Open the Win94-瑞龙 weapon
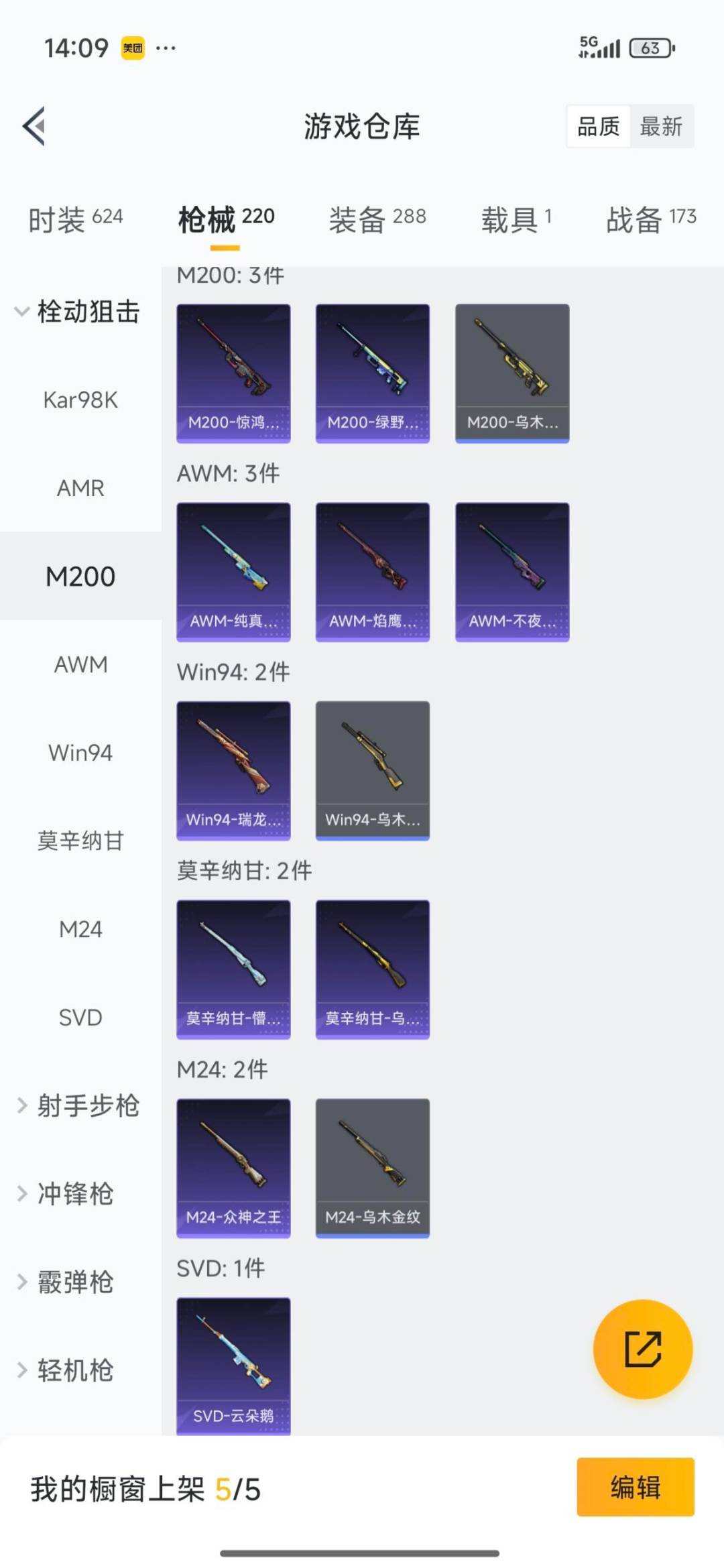 [233, 771]
